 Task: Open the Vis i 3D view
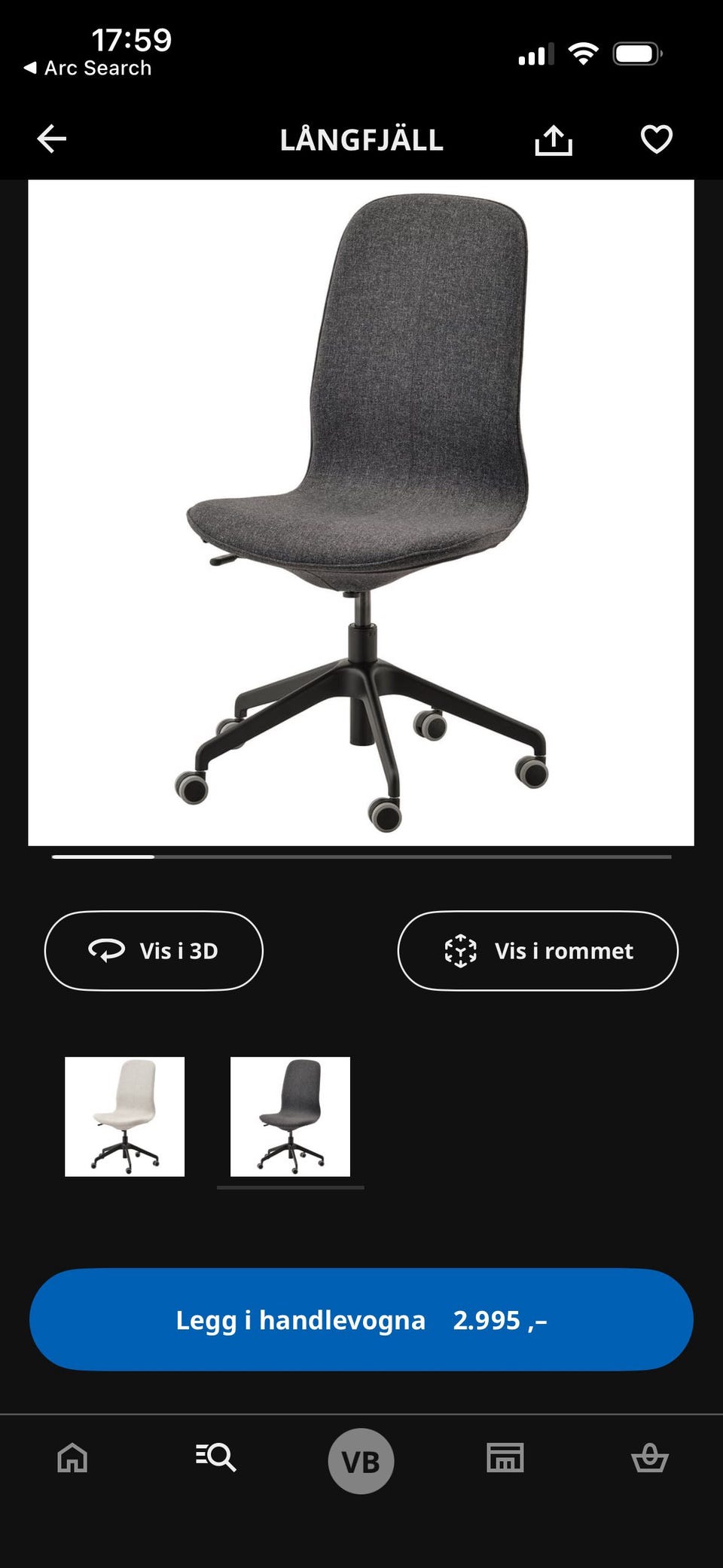point(154,951)
